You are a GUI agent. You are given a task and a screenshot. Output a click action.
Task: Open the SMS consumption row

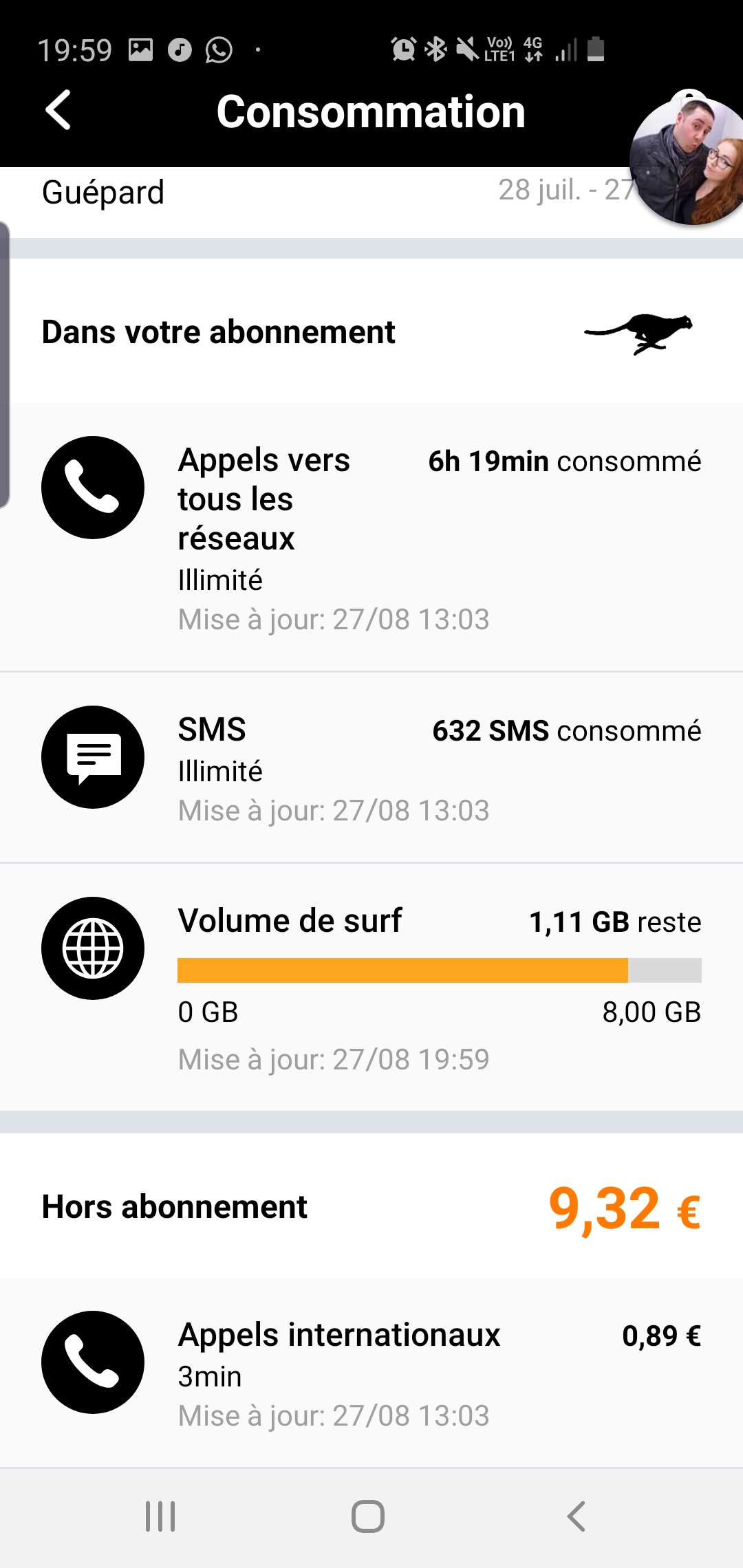[371, 767]
